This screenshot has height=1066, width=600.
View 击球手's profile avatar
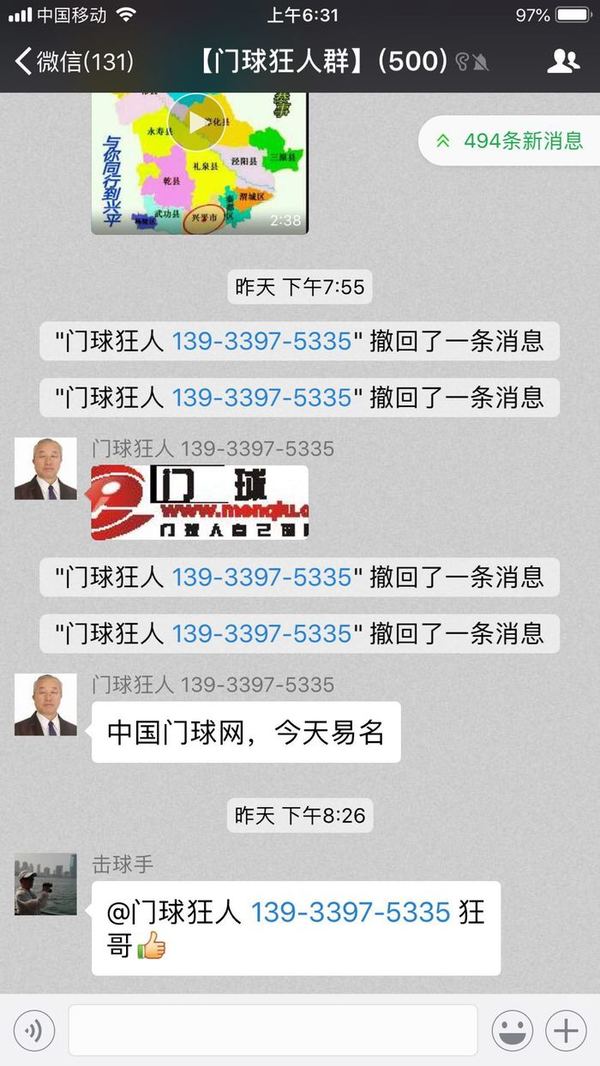point(45,884)
